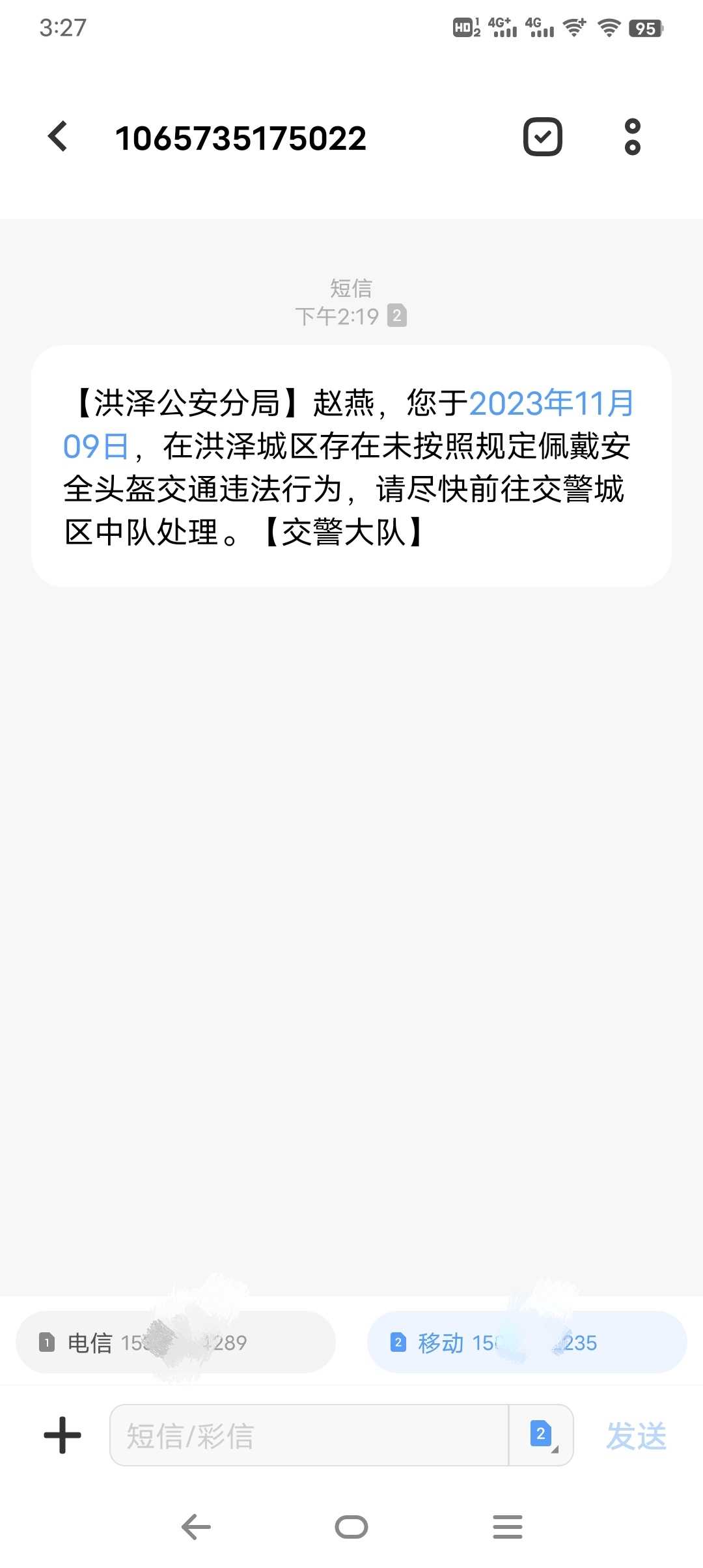Tap the system home button
This screenshot has width=703, height=1568.
[351, 1526]
